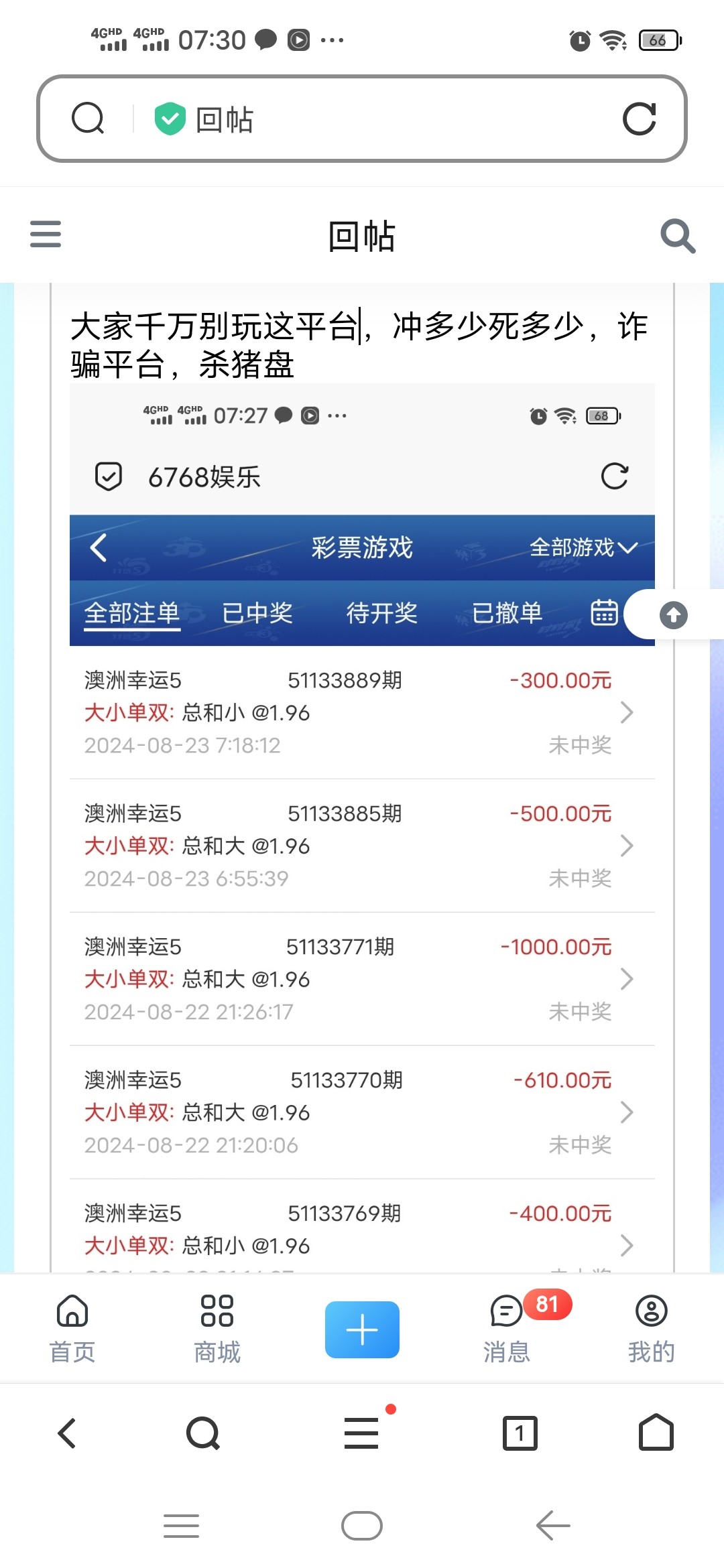Go to the browser home page

656,1433
